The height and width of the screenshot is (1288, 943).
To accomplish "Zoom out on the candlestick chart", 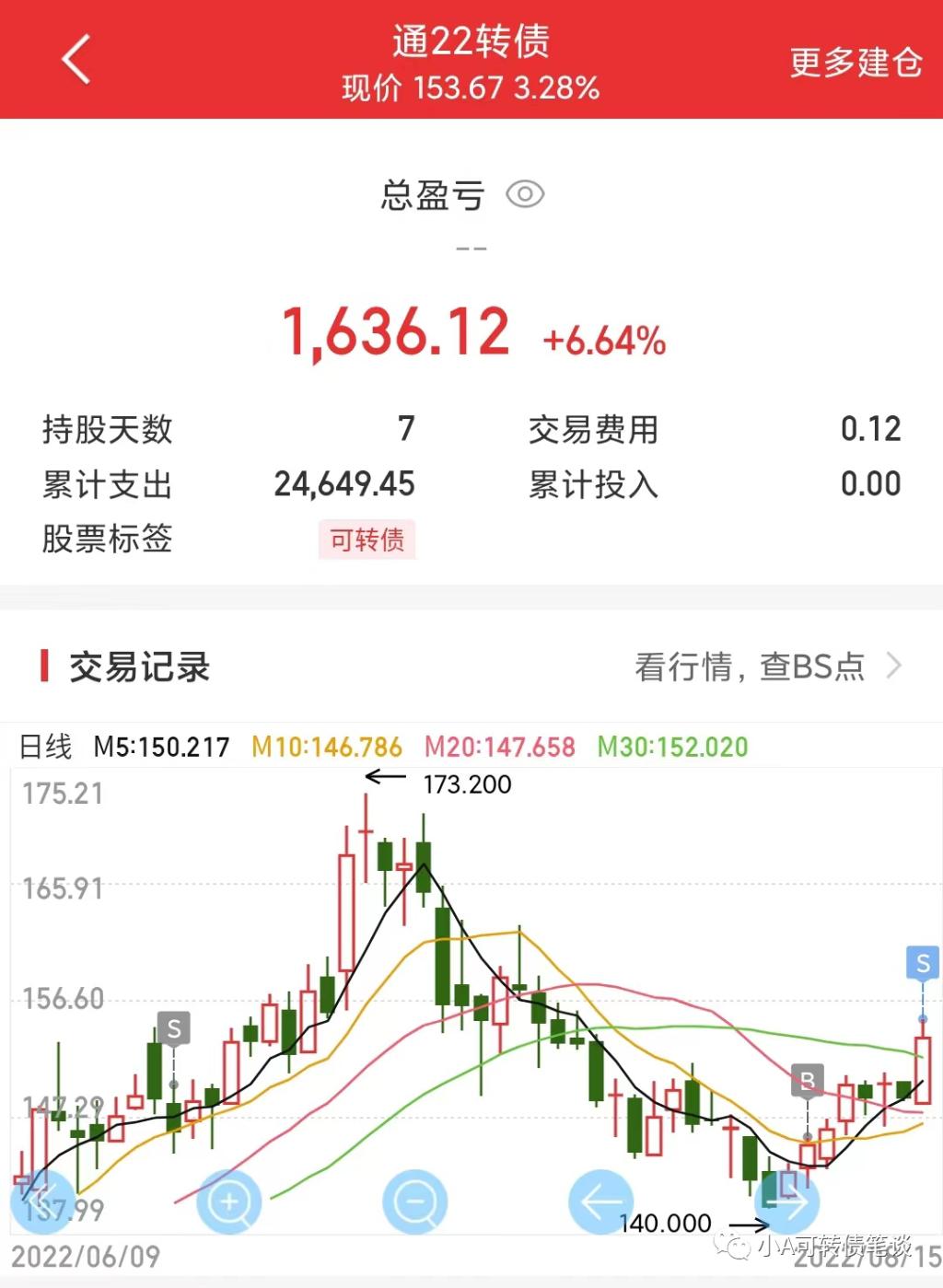I will [x=415, y=1201].
